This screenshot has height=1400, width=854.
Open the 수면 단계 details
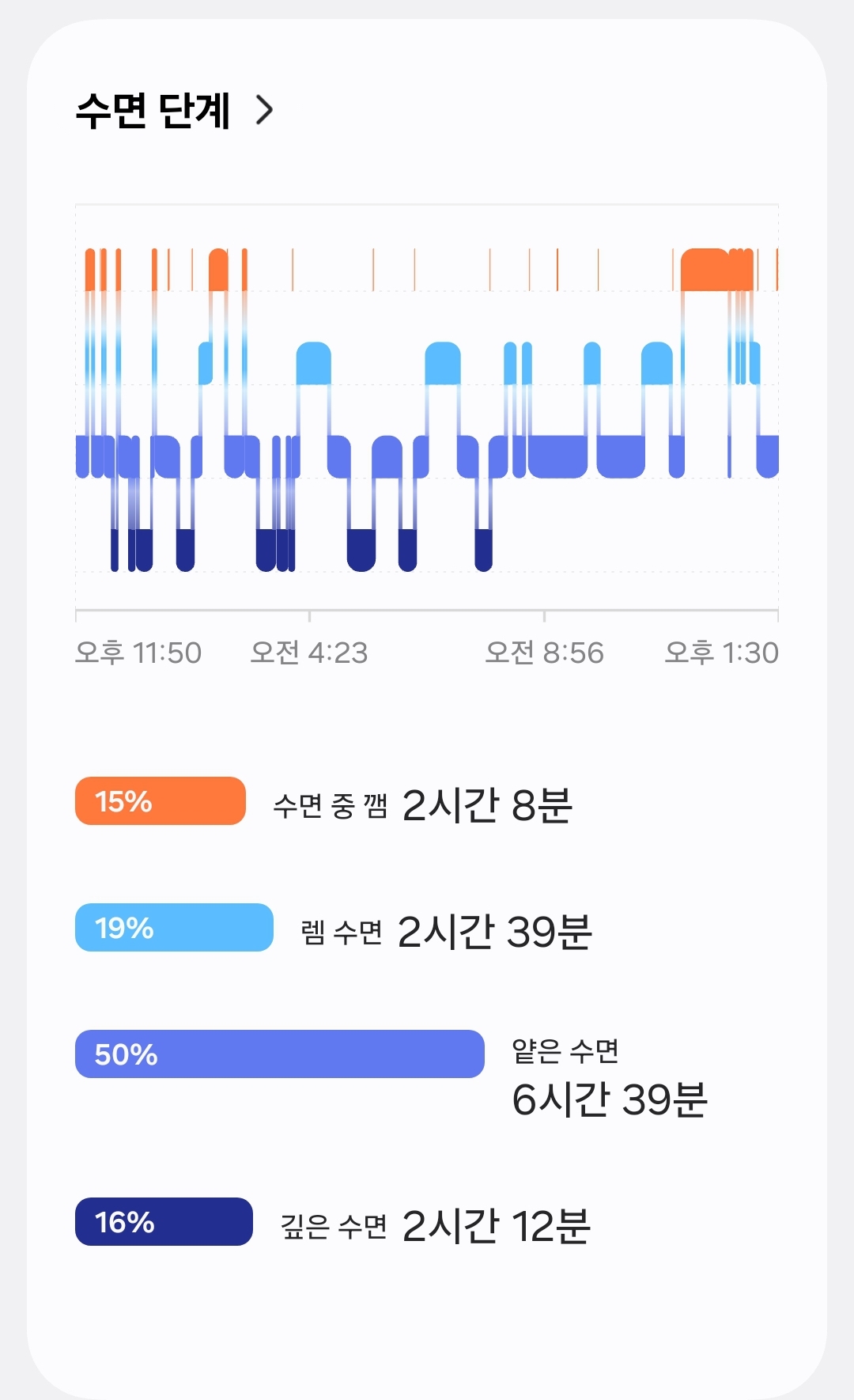[x=175, y=110]
